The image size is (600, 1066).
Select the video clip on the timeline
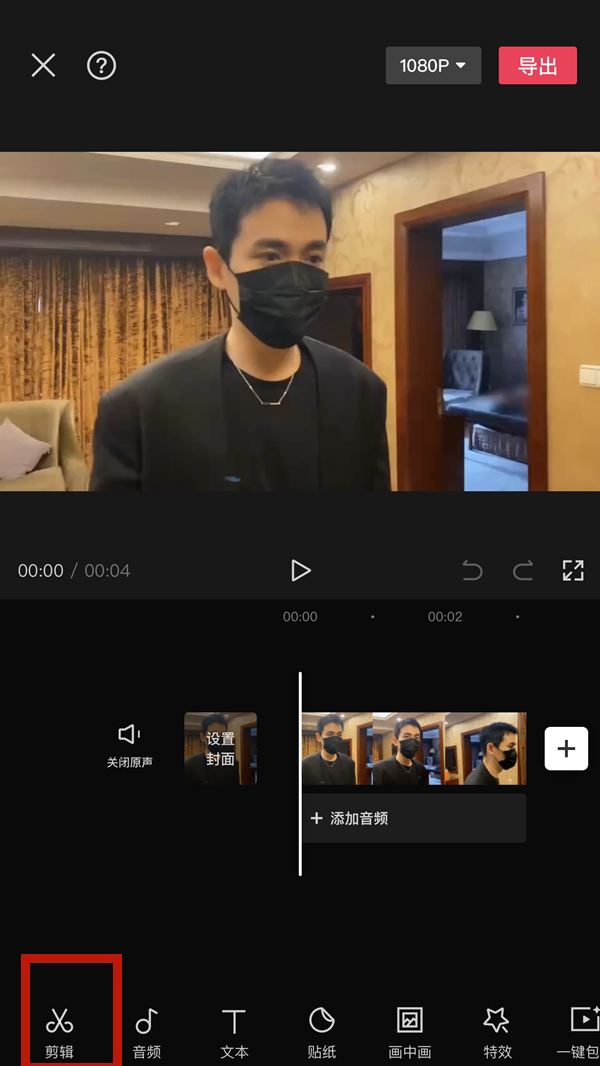[x=414, y=748]
